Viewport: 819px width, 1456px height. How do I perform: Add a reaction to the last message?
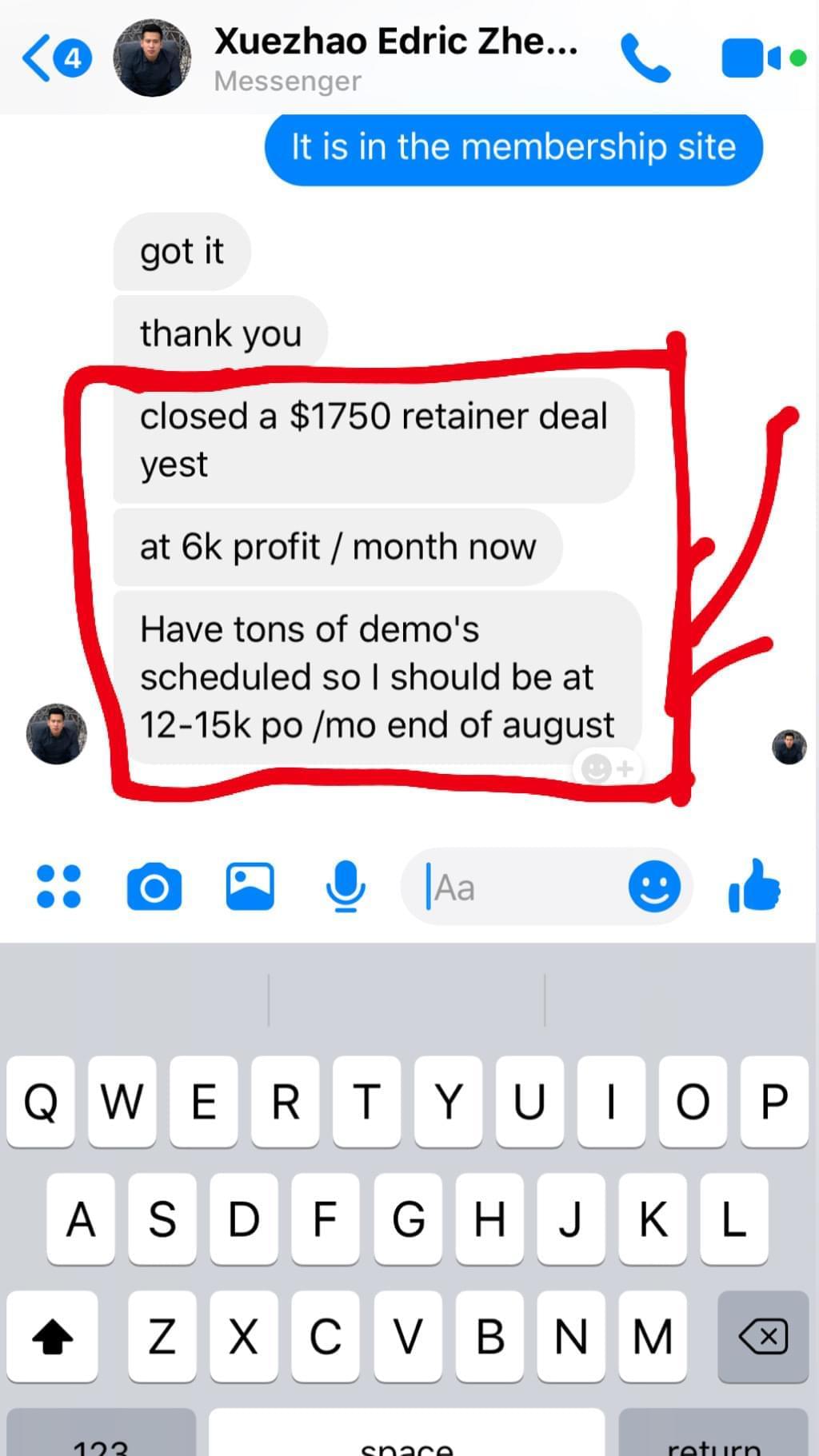(607, 768)
